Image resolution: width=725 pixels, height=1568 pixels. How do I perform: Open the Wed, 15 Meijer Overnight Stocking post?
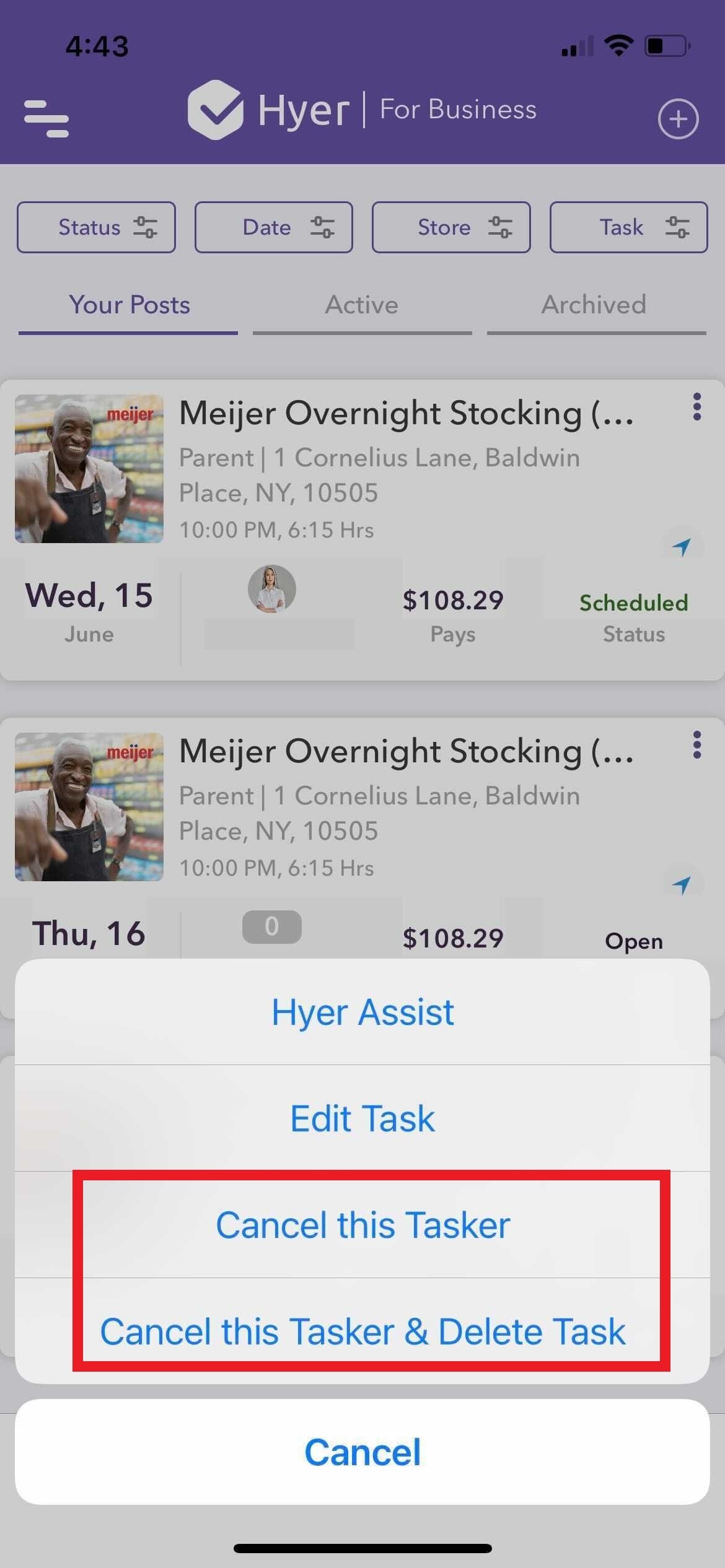[405, 414]
